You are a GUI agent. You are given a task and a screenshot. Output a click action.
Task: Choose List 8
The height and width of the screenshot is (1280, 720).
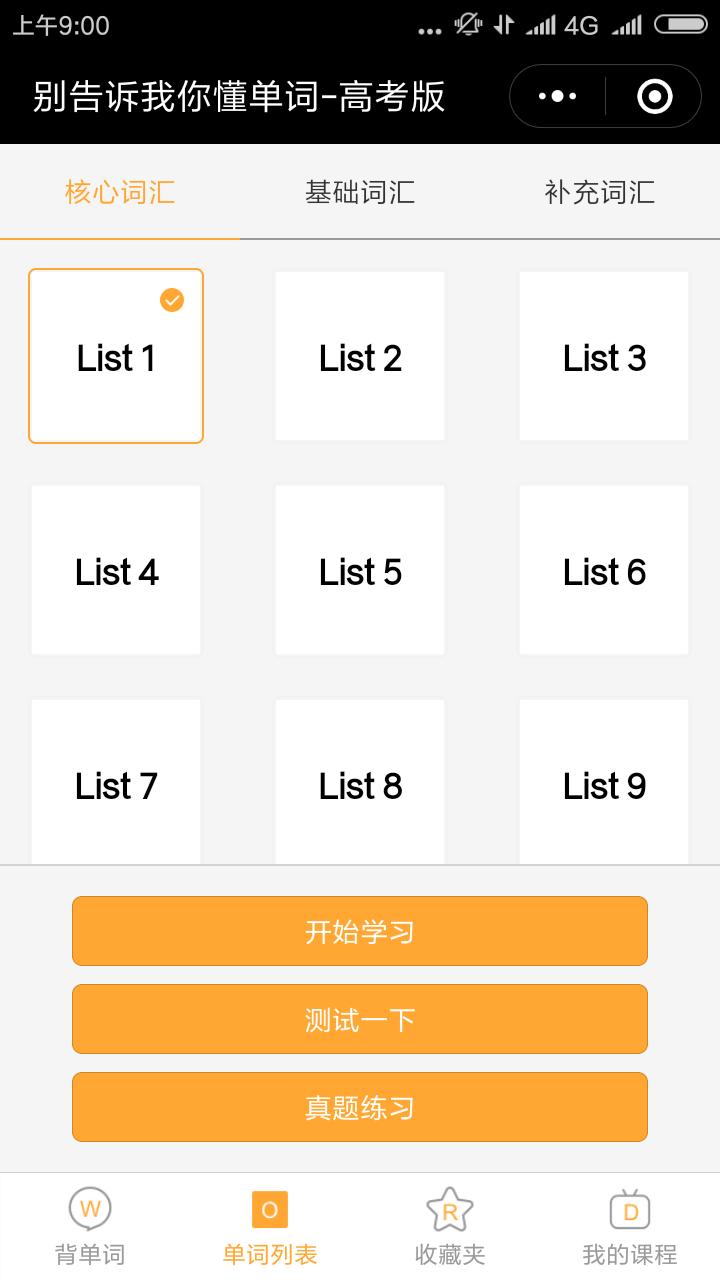[x=360, y=782]
